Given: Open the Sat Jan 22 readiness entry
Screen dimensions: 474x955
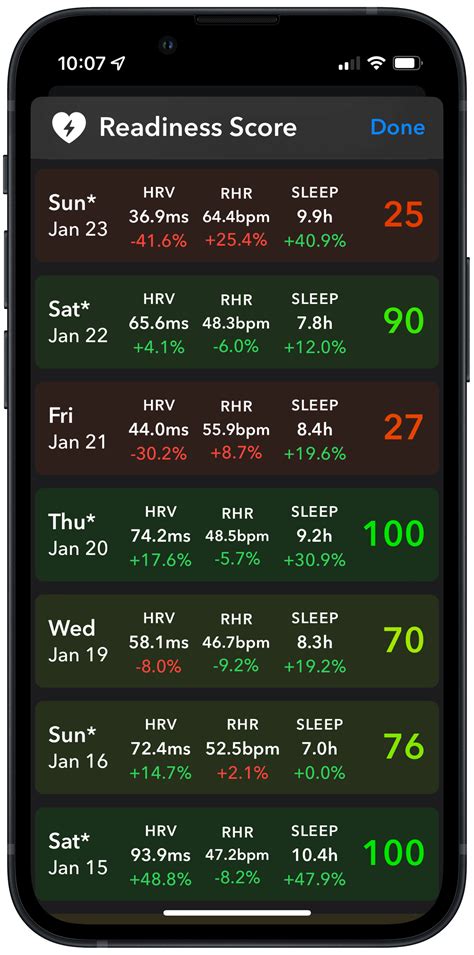Looking at the screenshot, I should [x=237, y=322].
